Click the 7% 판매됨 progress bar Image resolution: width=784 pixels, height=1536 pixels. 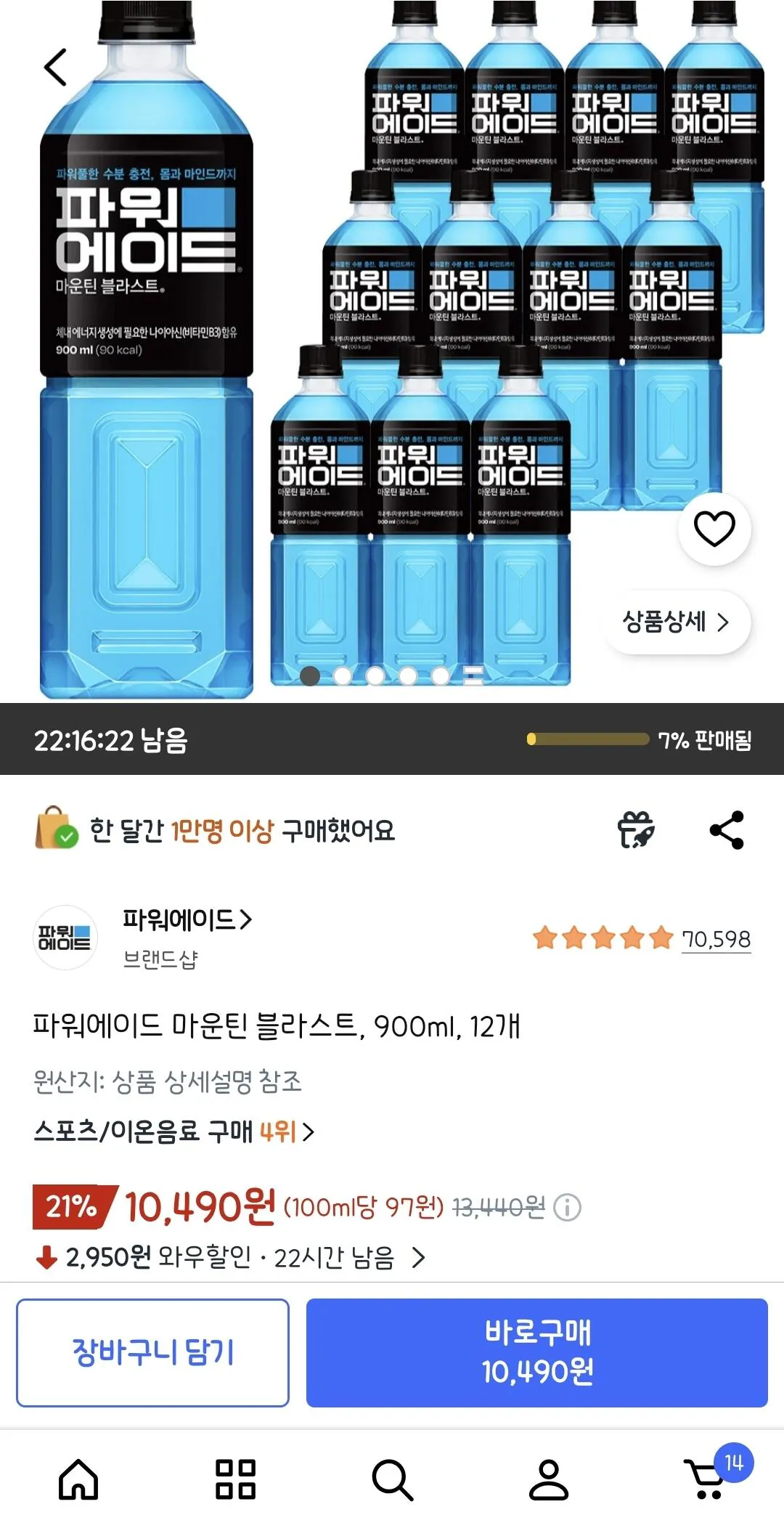point(589,738)
